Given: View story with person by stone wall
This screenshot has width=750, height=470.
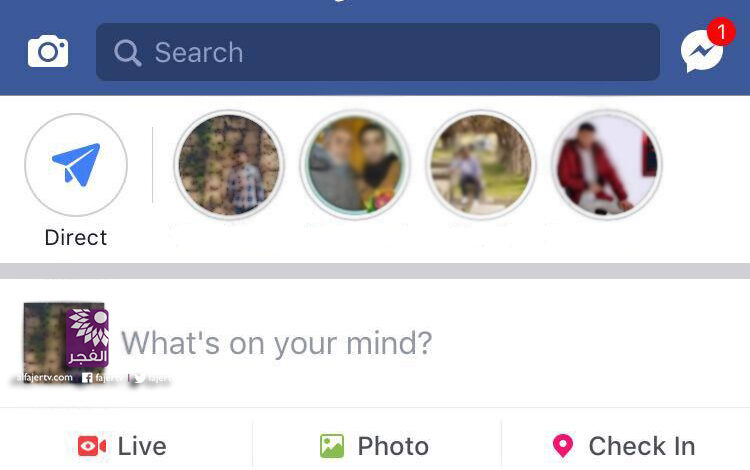Looking at the screenshot, I should (x=229, y=165).
